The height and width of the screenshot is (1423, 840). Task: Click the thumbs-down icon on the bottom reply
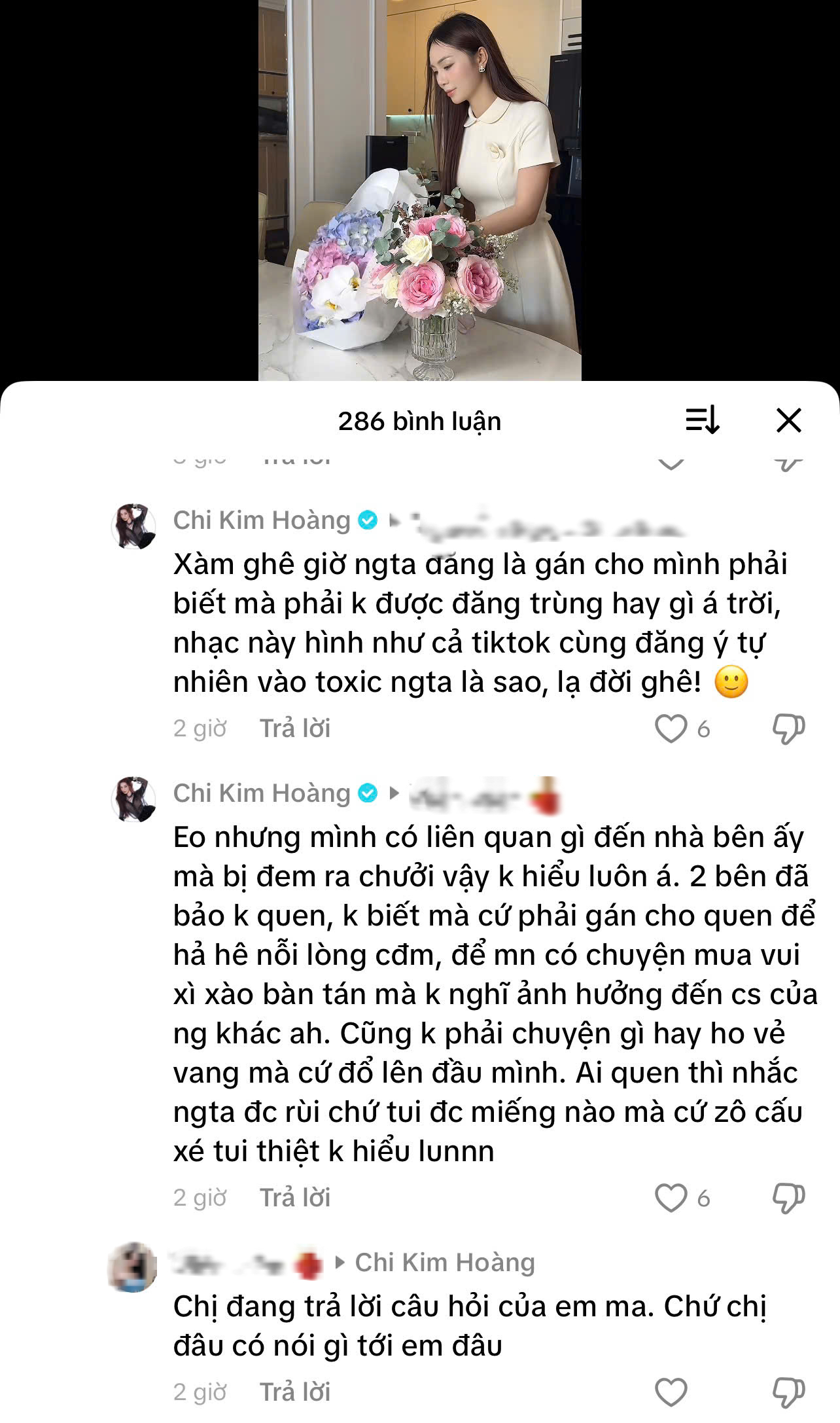point(788,1392)
